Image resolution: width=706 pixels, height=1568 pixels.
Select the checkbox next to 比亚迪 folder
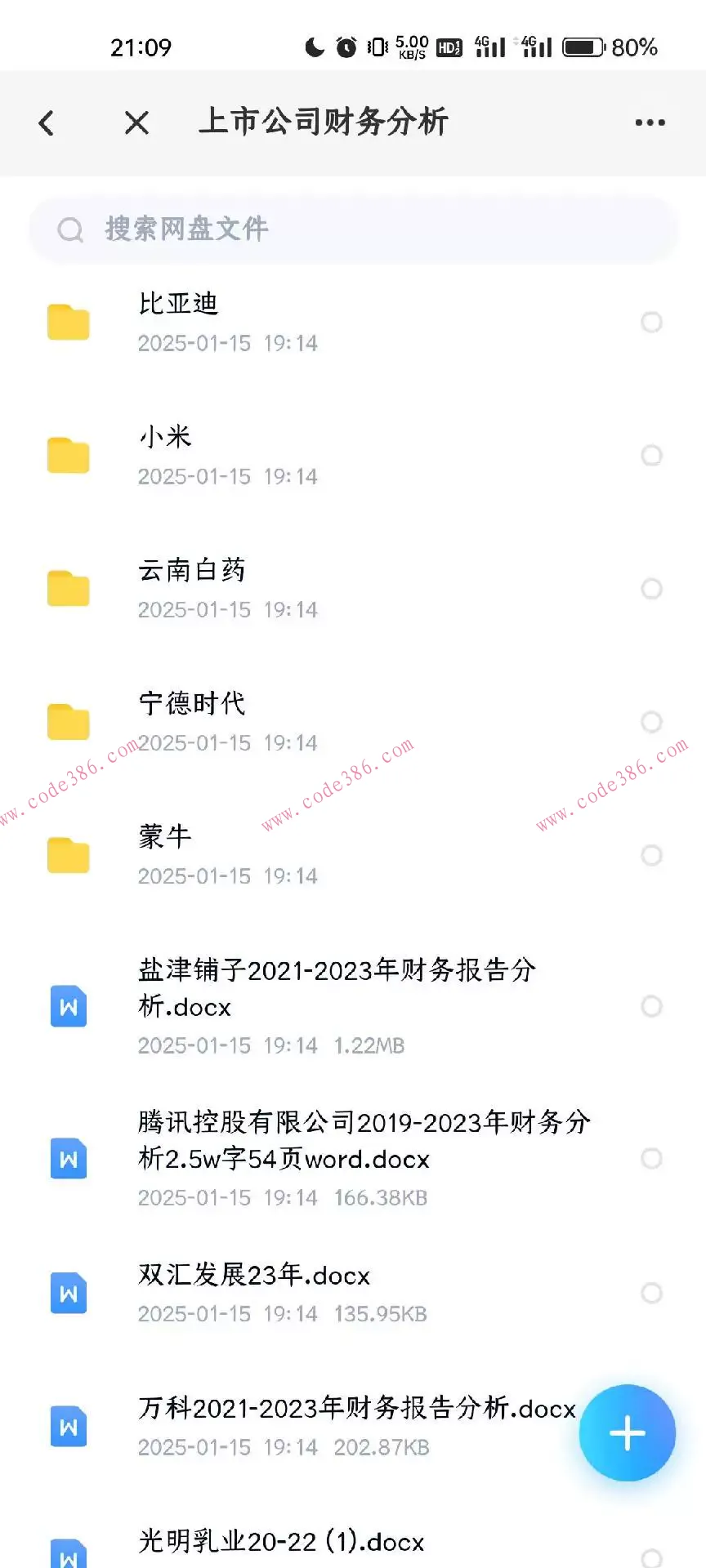point(651,322)
